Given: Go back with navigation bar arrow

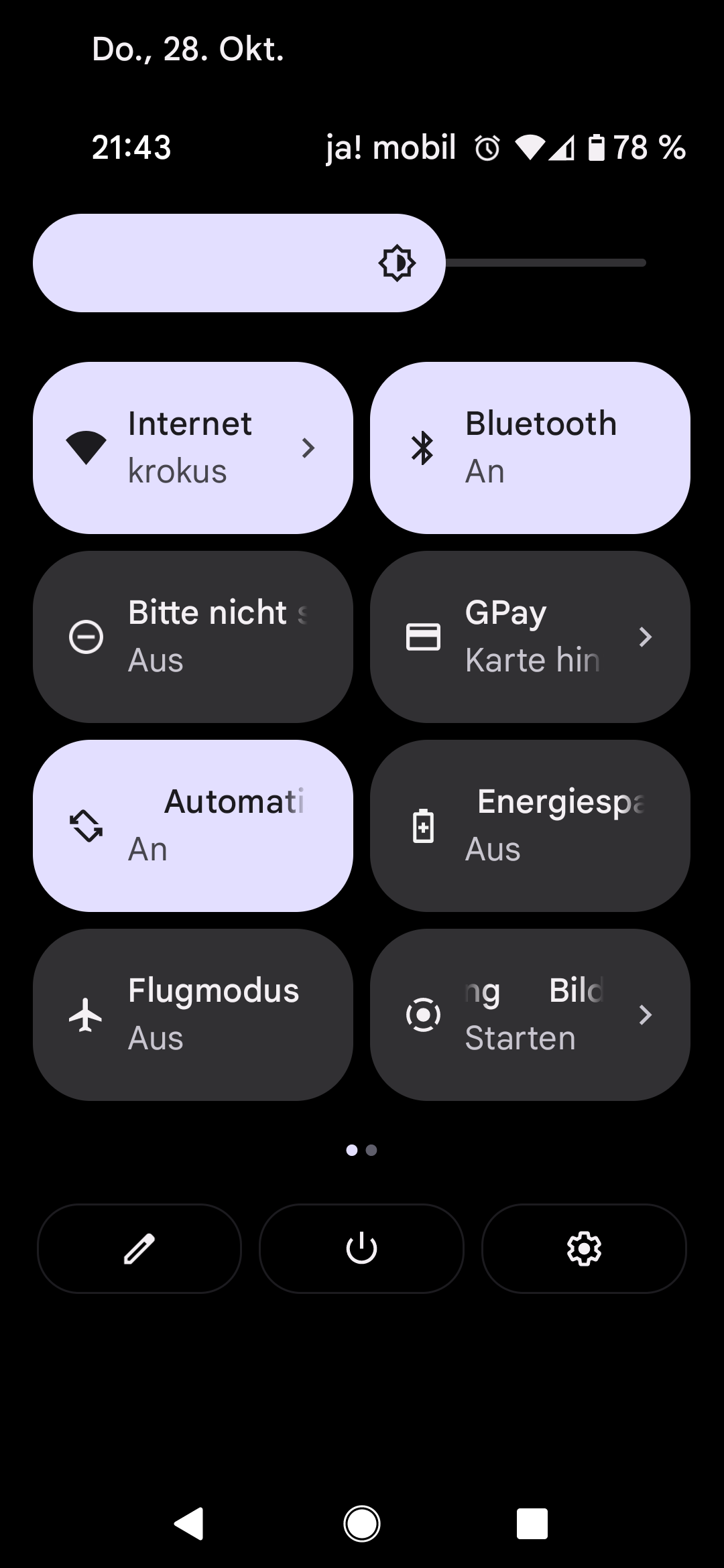Looking at the screenshot, I should click(x=189, y=1524).
